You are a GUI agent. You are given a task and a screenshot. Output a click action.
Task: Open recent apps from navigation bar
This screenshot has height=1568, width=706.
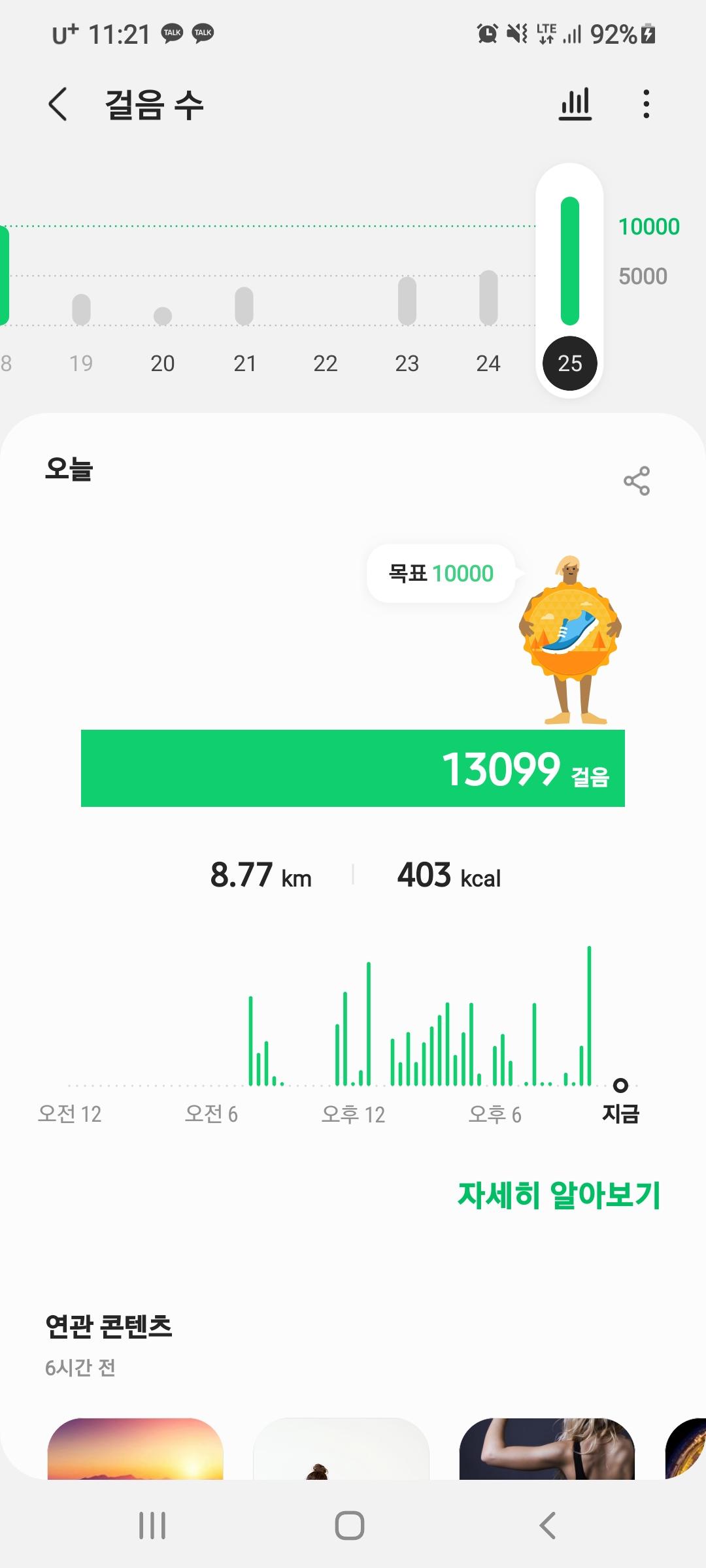[x=152, y=1526]
